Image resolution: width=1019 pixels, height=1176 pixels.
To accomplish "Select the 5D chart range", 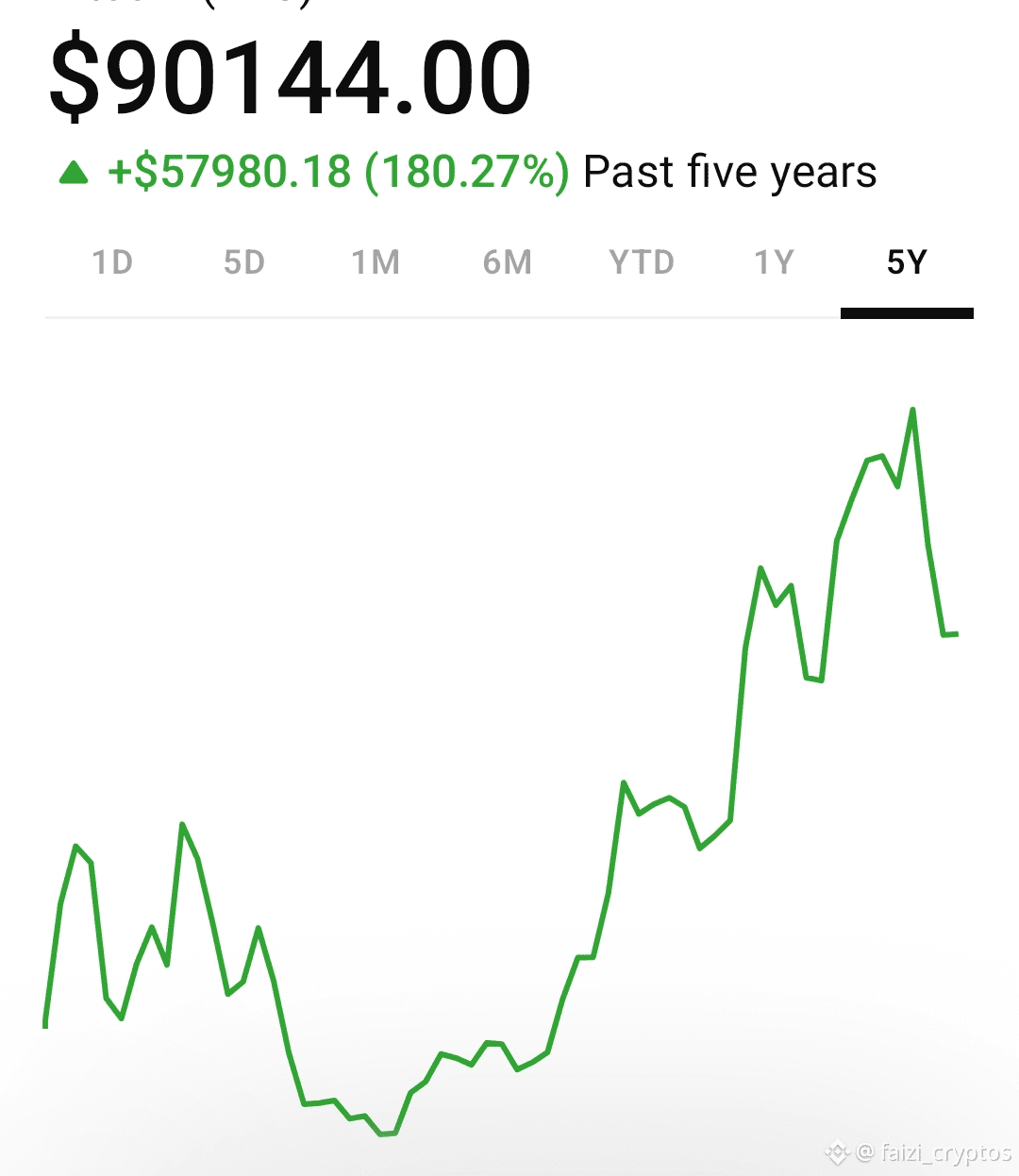I will click(x=244, y=262).
